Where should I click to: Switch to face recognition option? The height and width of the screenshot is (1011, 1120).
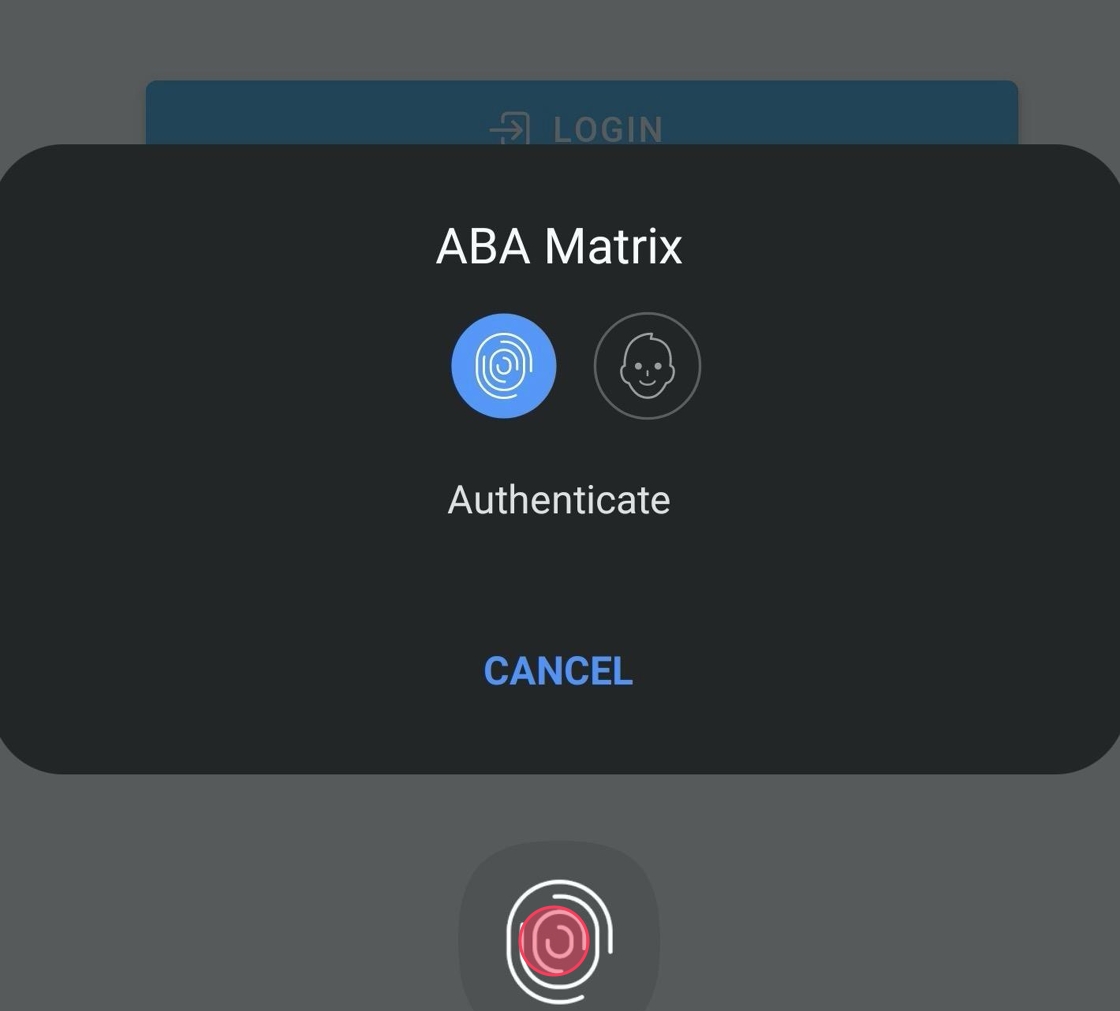click(647, 366)
